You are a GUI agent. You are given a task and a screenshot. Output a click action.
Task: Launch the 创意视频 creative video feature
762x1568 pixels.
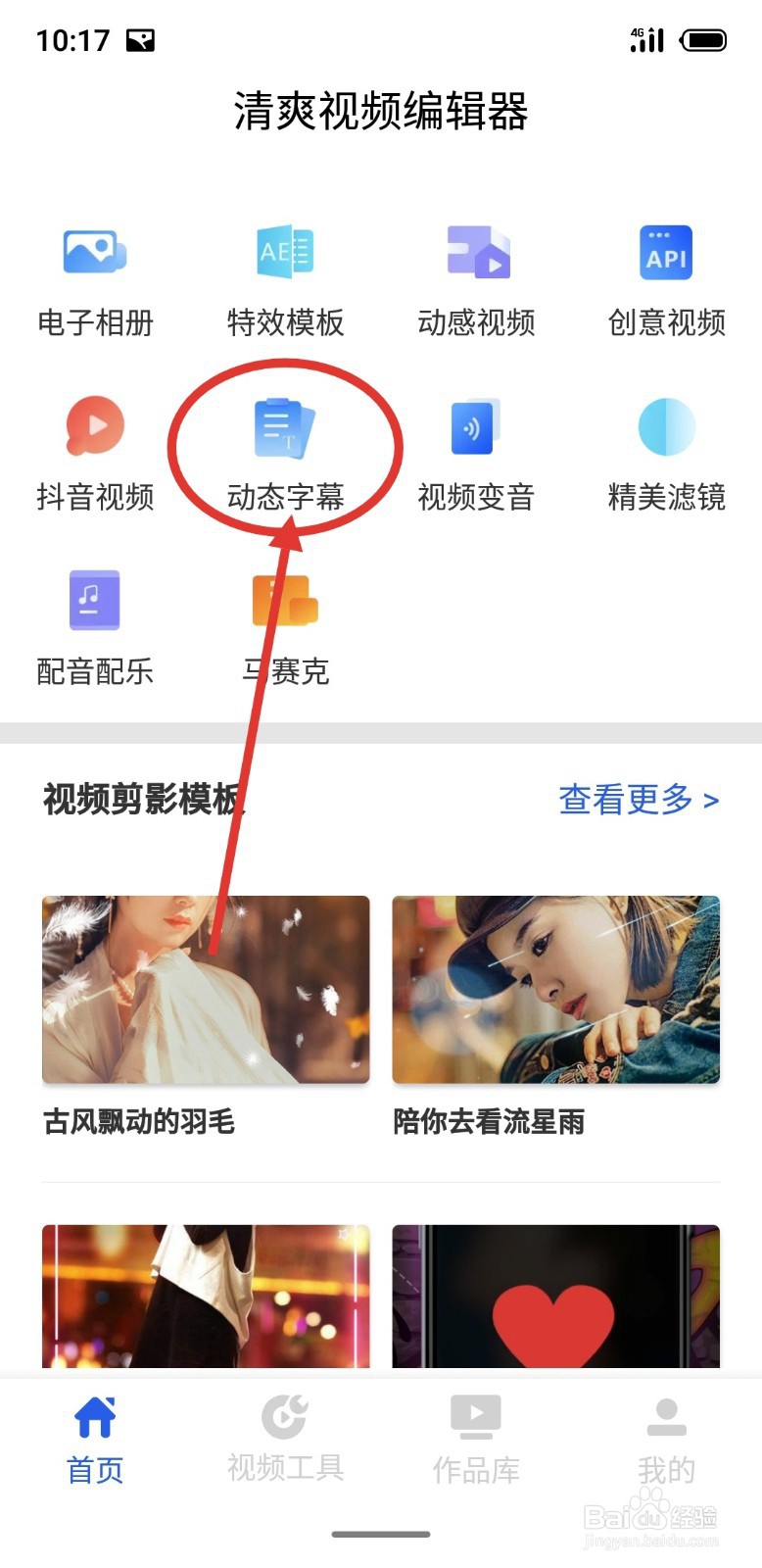tap(666, 274)
